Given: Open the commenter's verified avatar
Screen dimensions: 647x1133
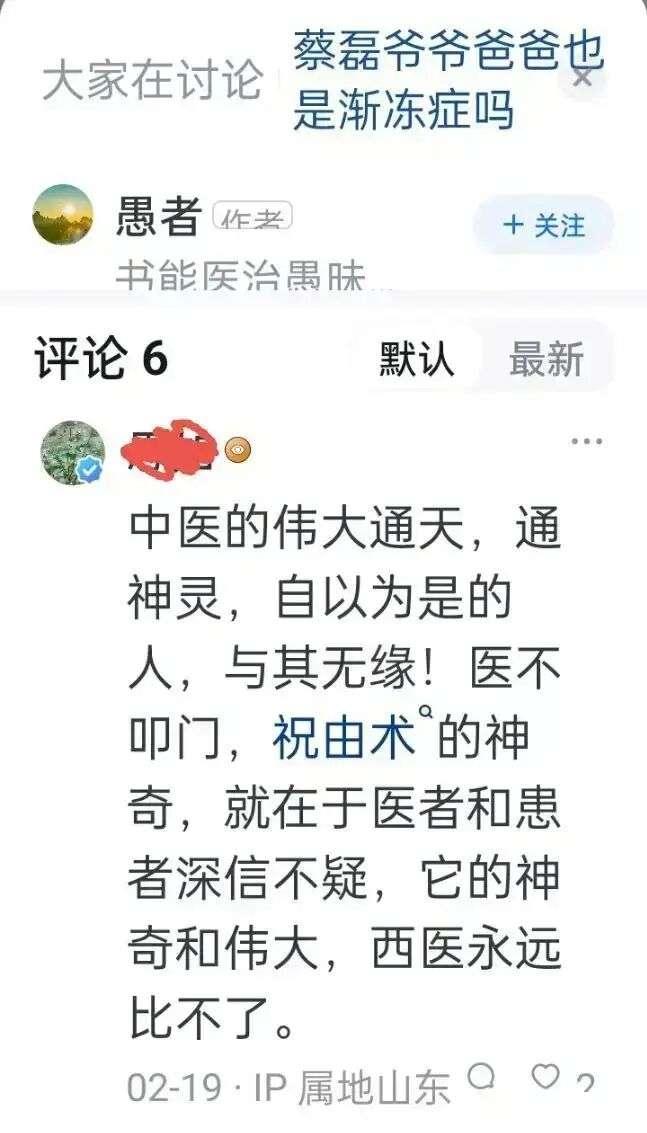Looking at the screenshot, I should pos(72,452).
